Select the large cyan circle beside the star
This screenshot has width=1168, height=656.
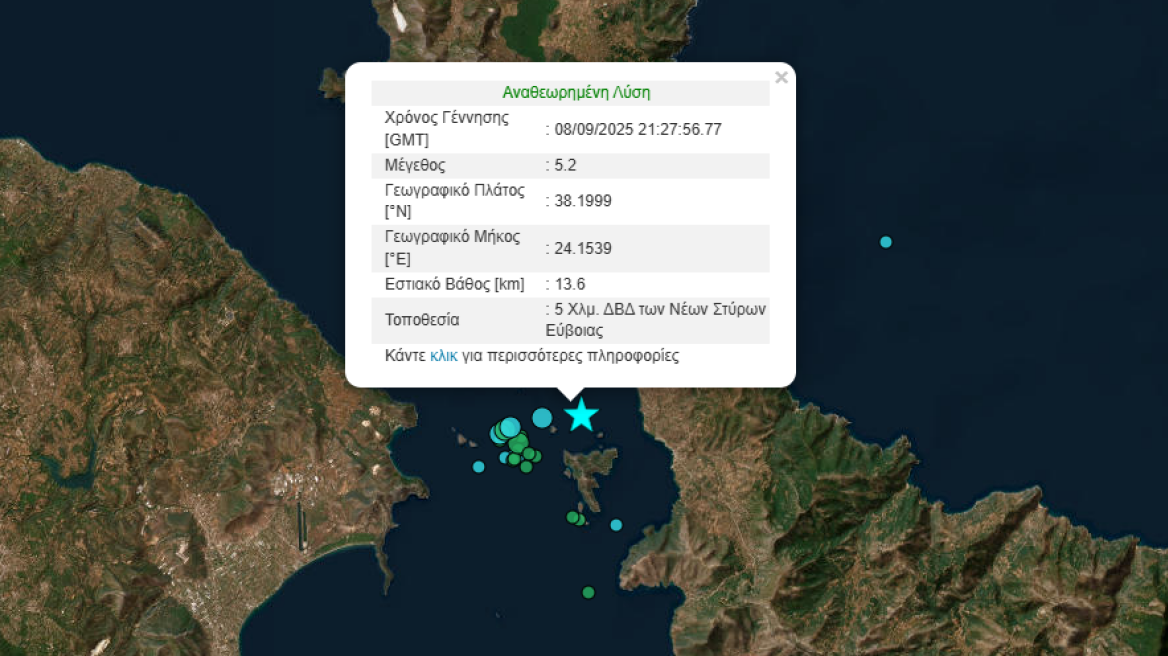(x=542, y=418)
